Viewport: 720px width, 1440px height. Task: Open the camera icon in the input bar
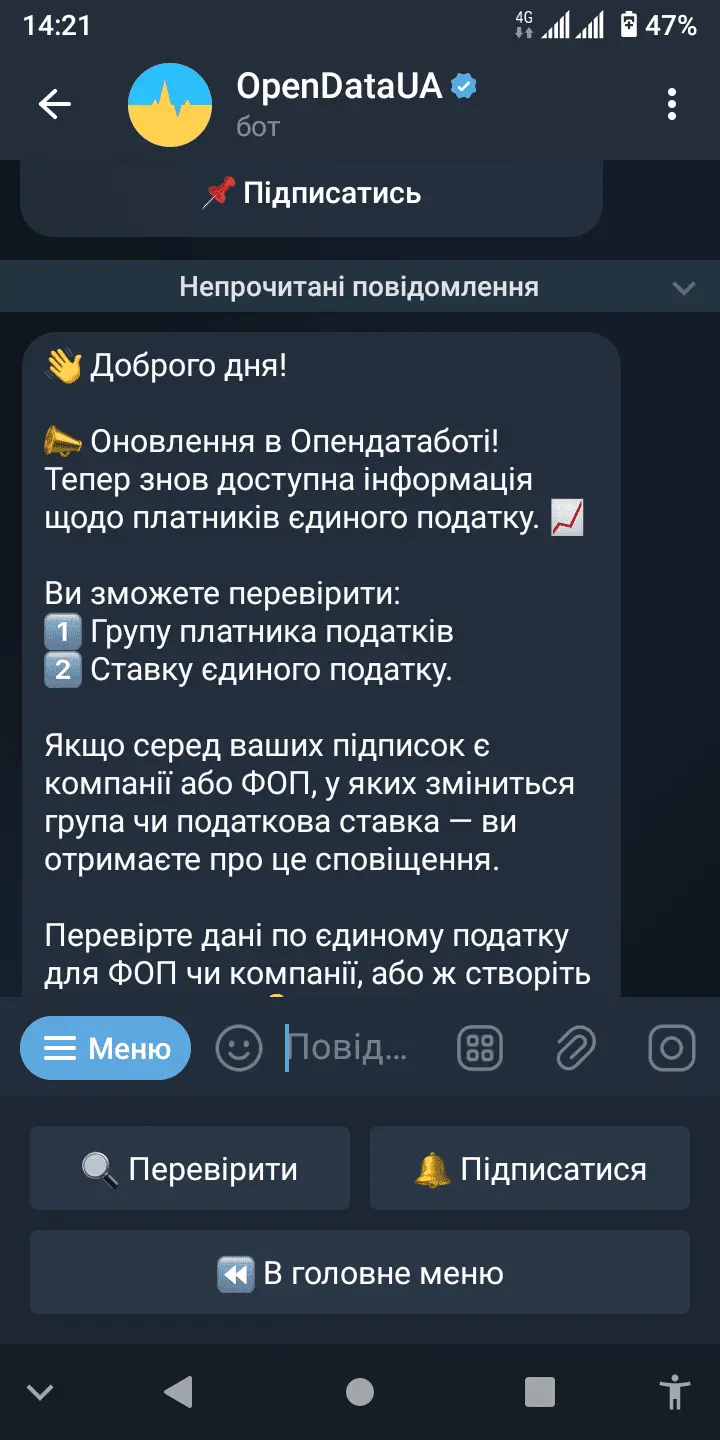pyautogui.click(x=671, y=1048)
